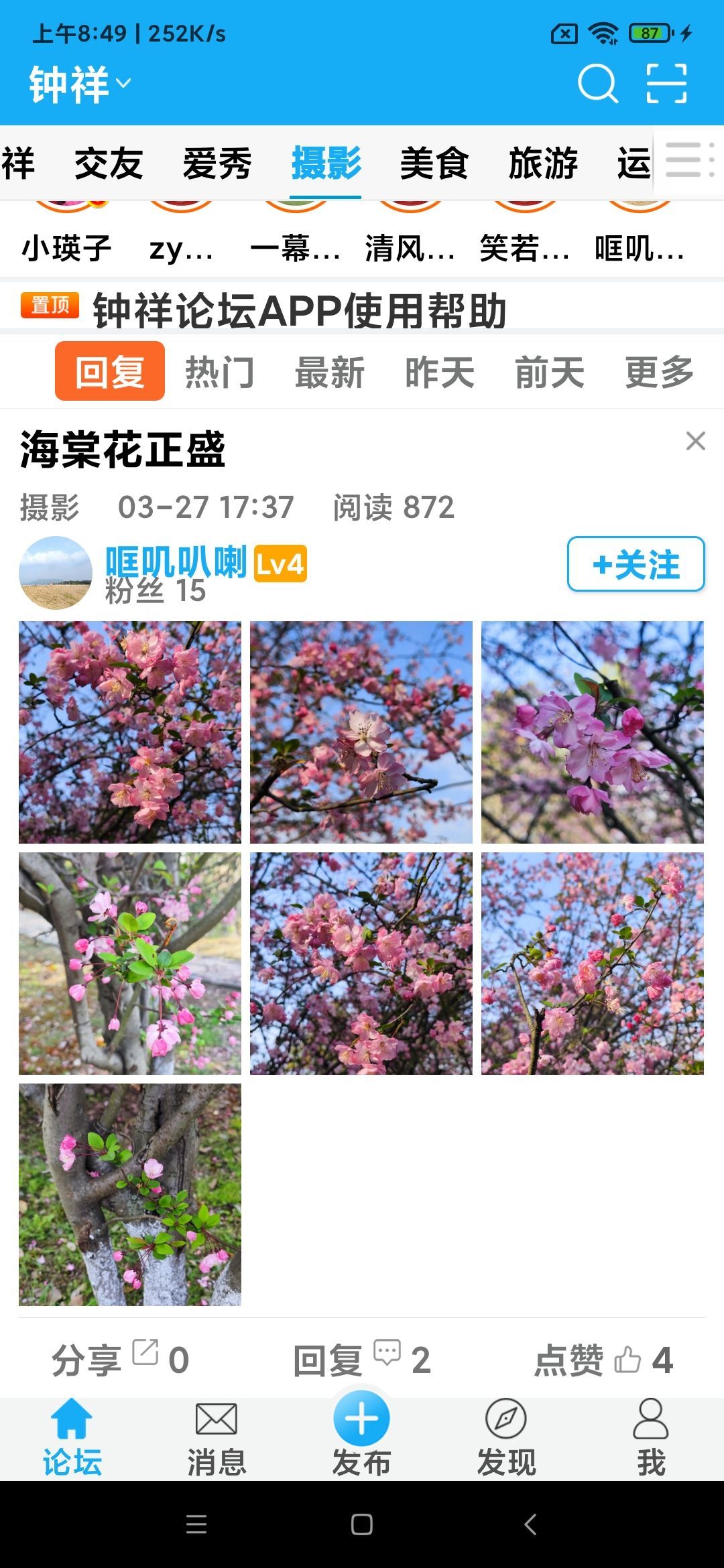Open the 海棠花正盛 post title
The image size is (724, 1568).
[x=123, y=449]
